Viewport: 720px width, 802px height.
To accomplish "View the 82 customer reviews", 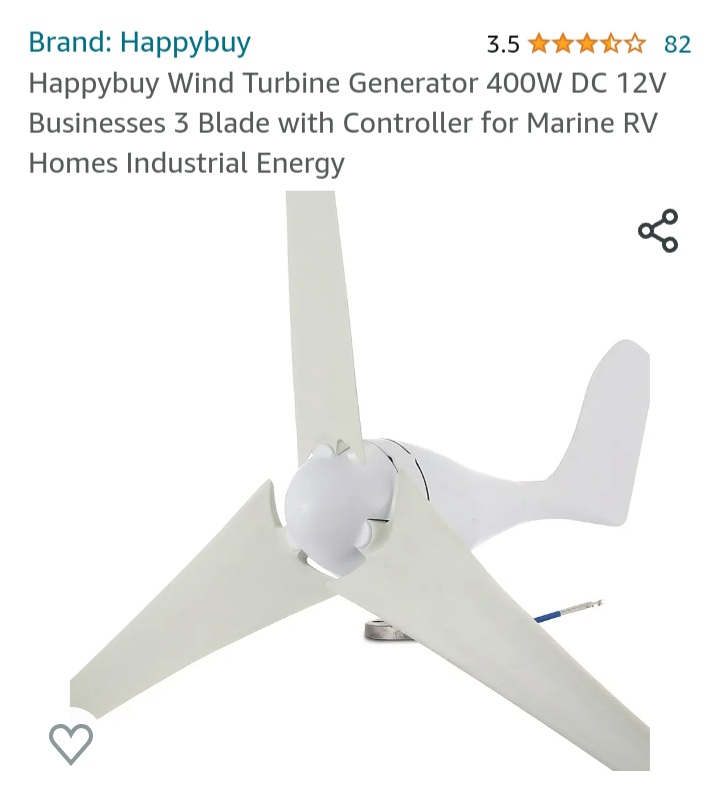I will point(677,42).
